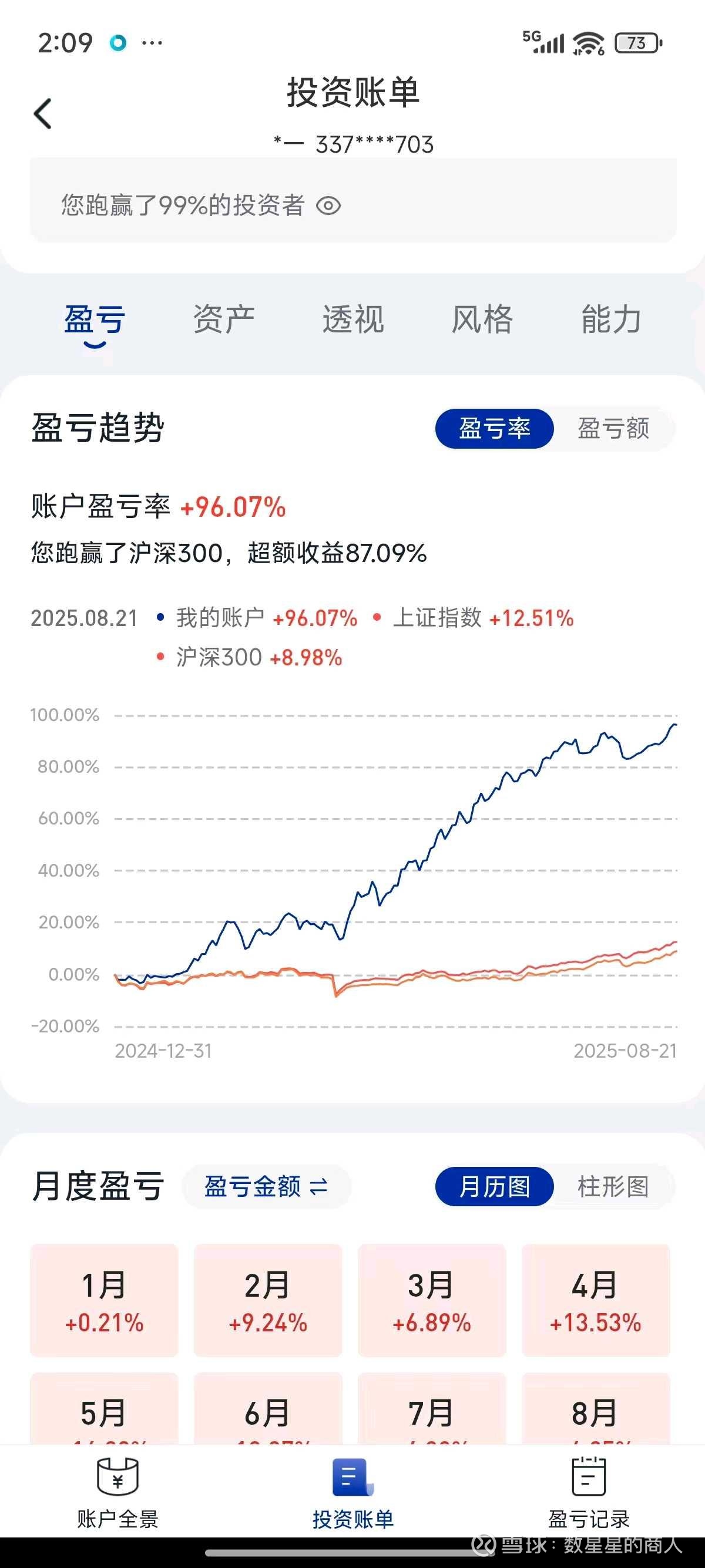Select the 月历图 view

[494, 1186]
